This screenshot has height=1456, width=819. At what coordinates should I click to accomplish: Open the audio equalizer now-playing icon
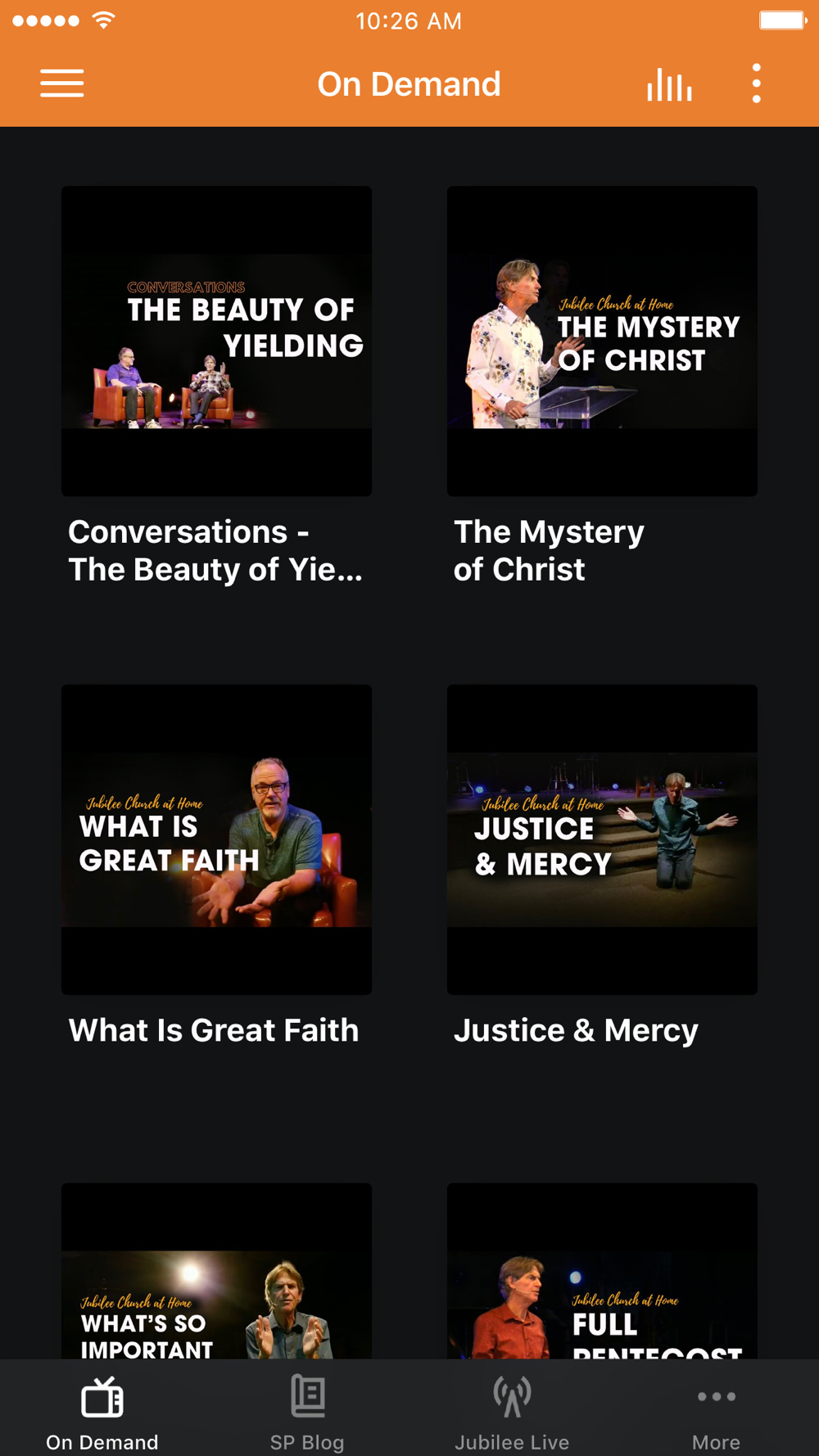(x=669, y=84)
